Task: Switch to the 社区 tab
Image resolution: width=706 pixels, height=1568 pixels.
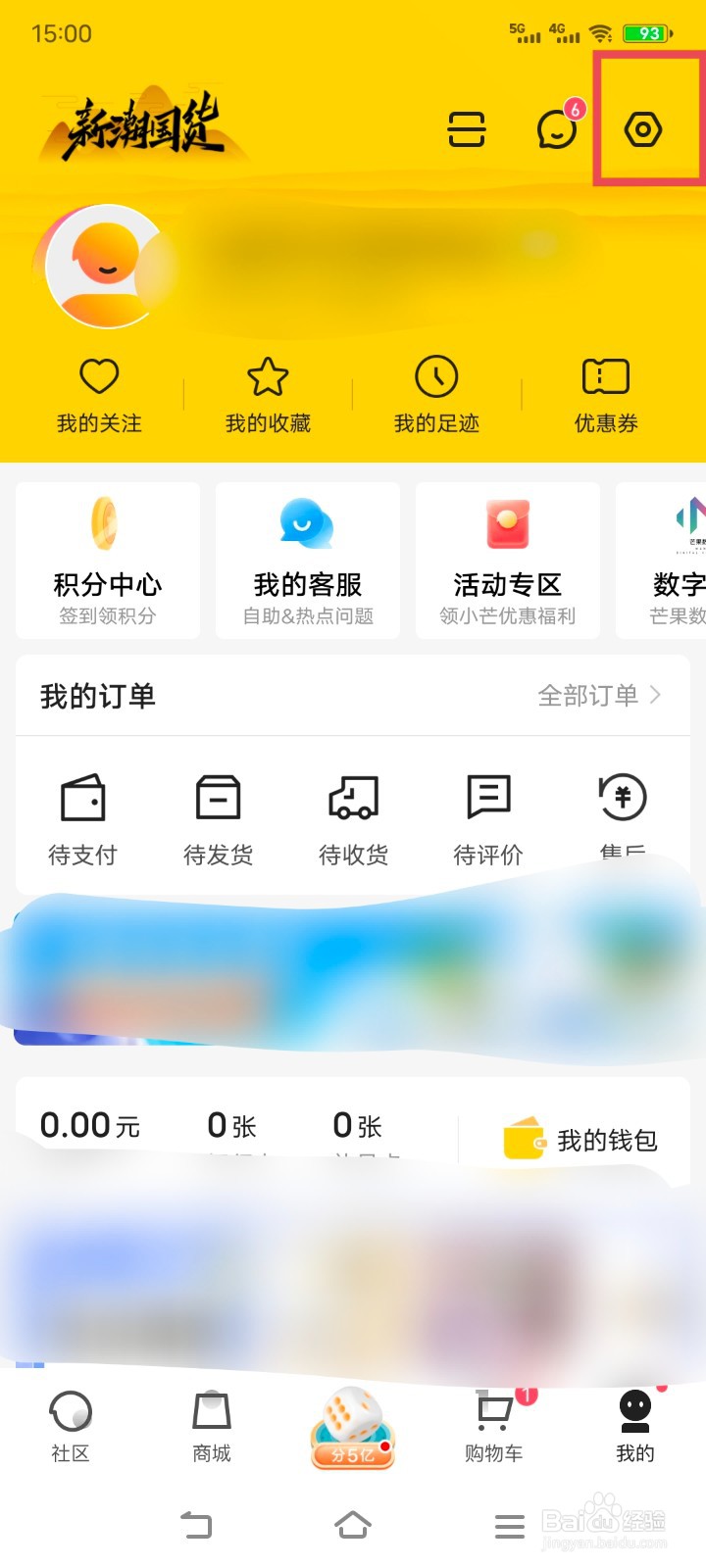Action: [71, 1427]
